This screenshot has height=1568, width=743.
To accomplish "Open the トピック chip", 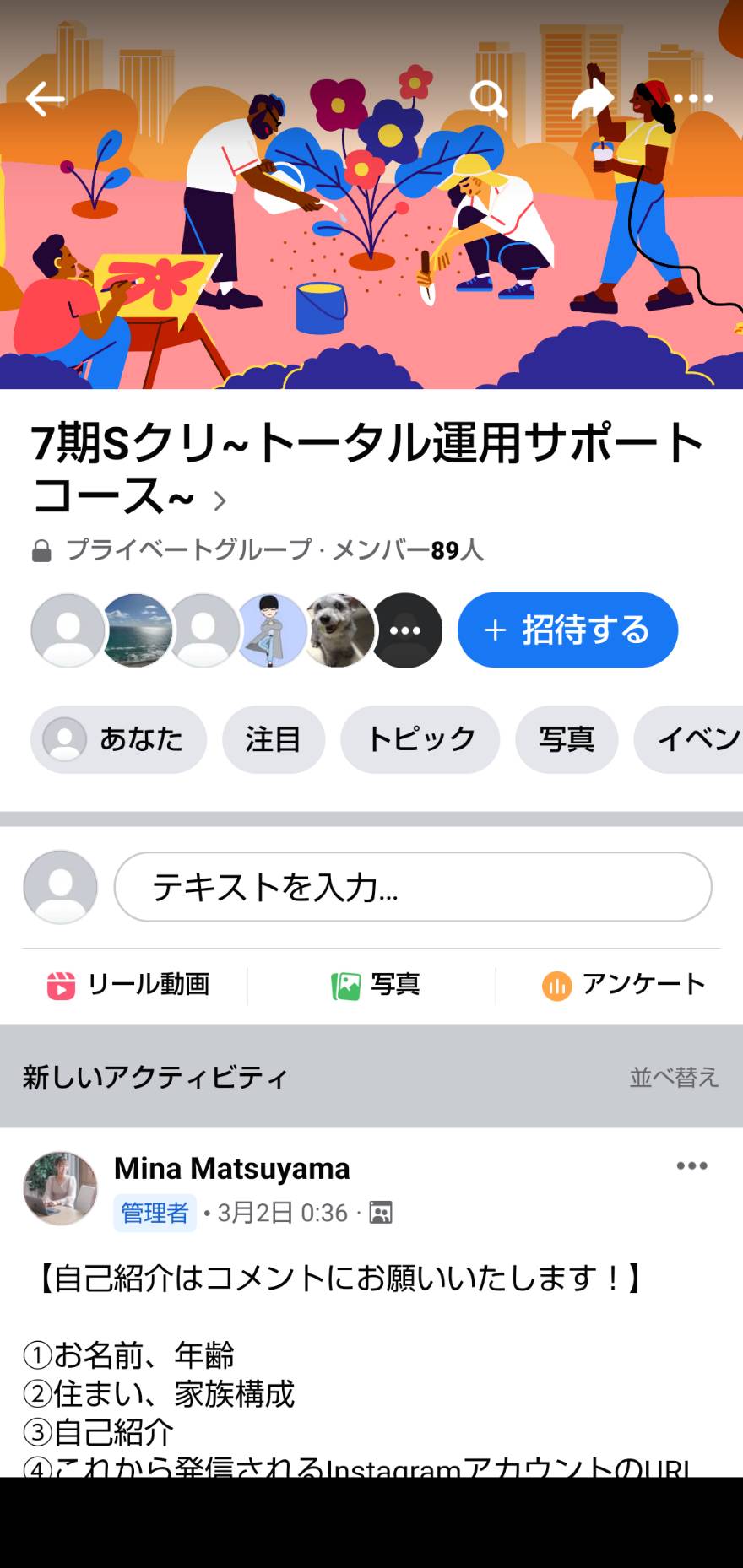I will tap(420, 739).
